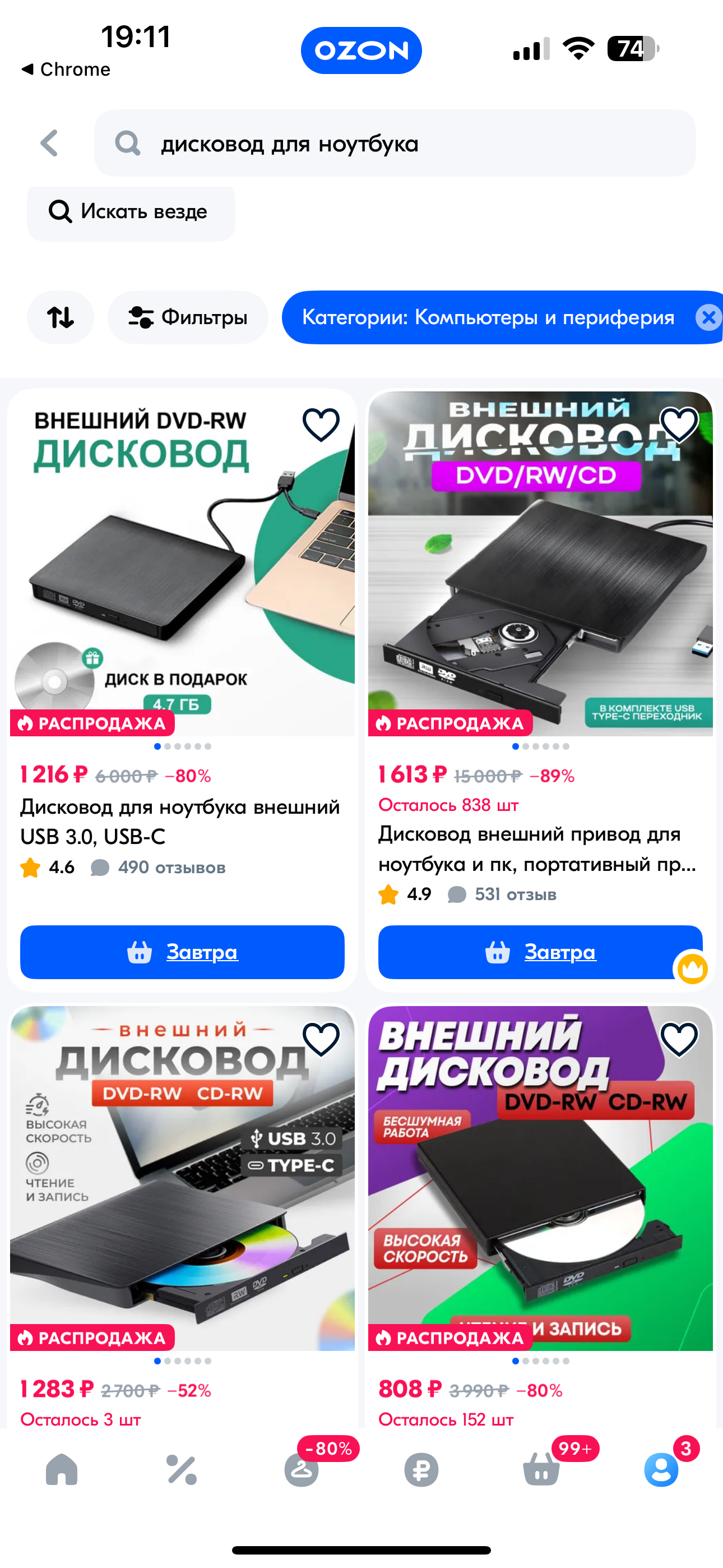Remove the Компьютеры и периферия category filter
Screen dimensions: 723x1568
708,317
